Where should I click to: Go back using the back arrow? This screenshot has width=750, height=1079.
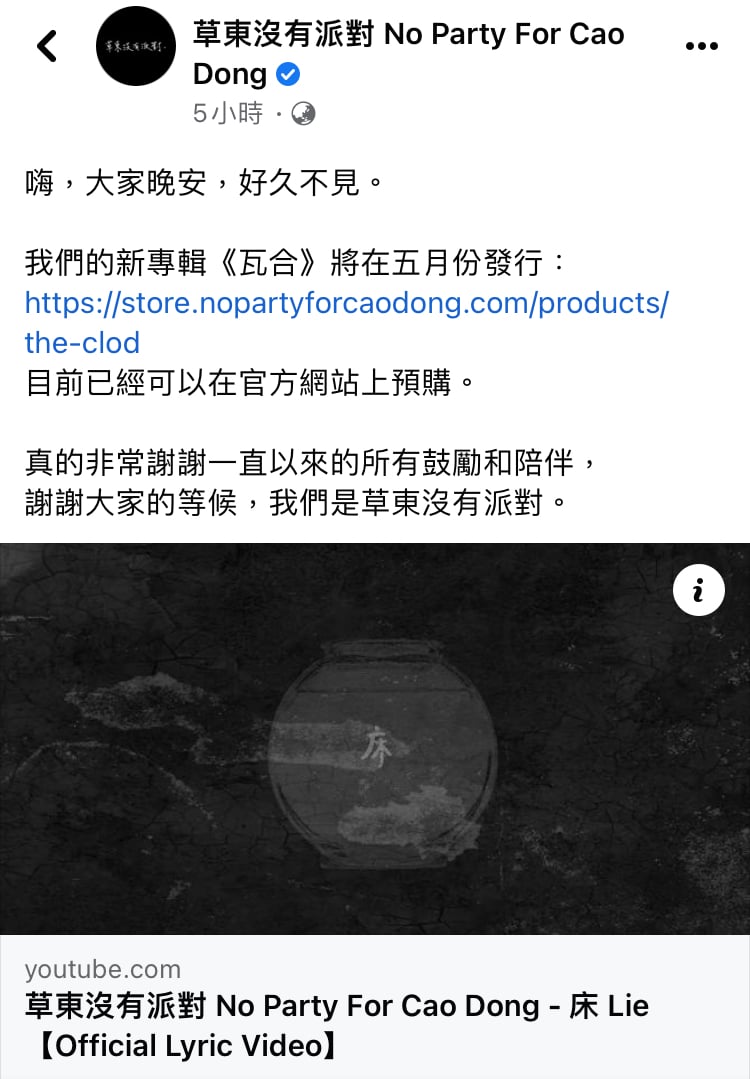click(x=46, y=46)
